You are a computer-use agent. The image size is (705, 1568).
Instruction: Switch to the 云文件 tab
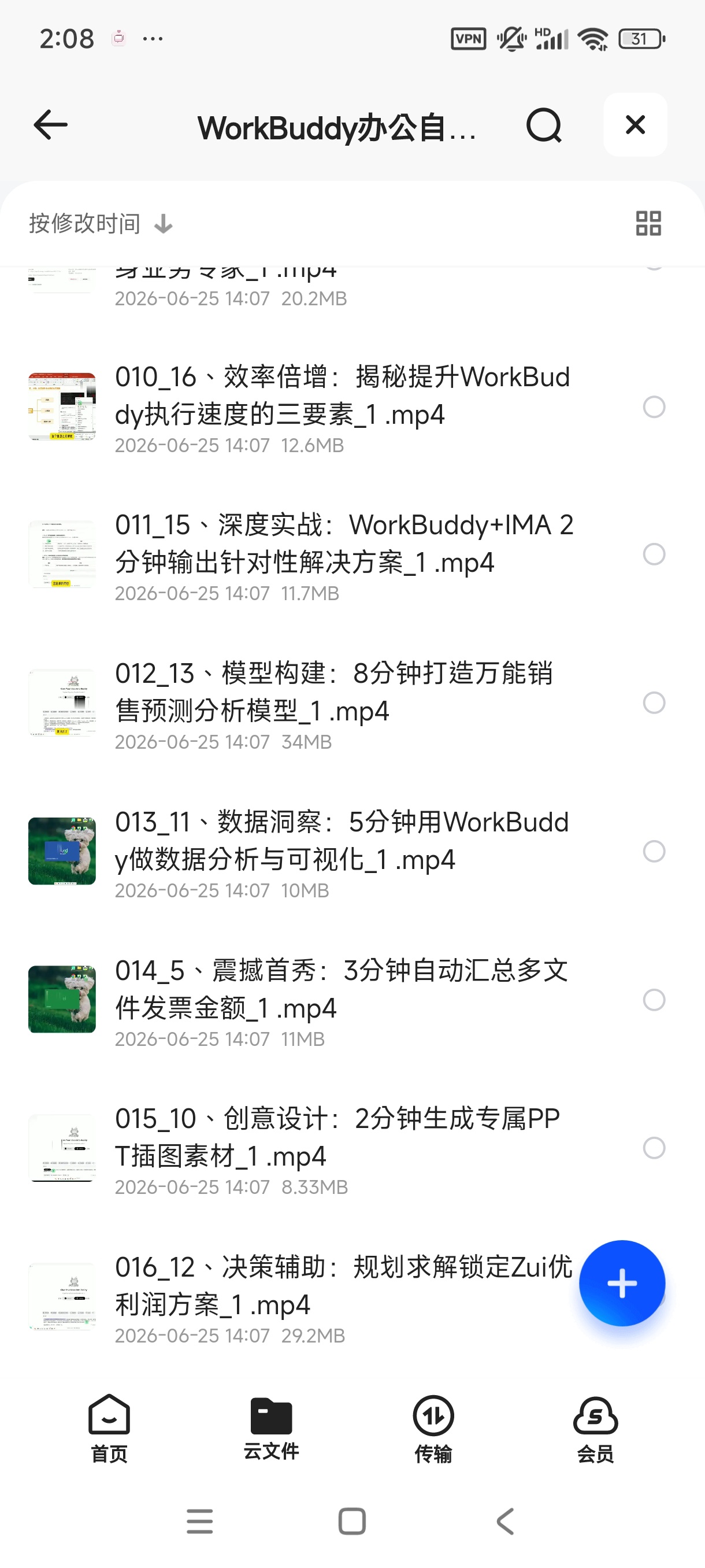[271, 1428]
